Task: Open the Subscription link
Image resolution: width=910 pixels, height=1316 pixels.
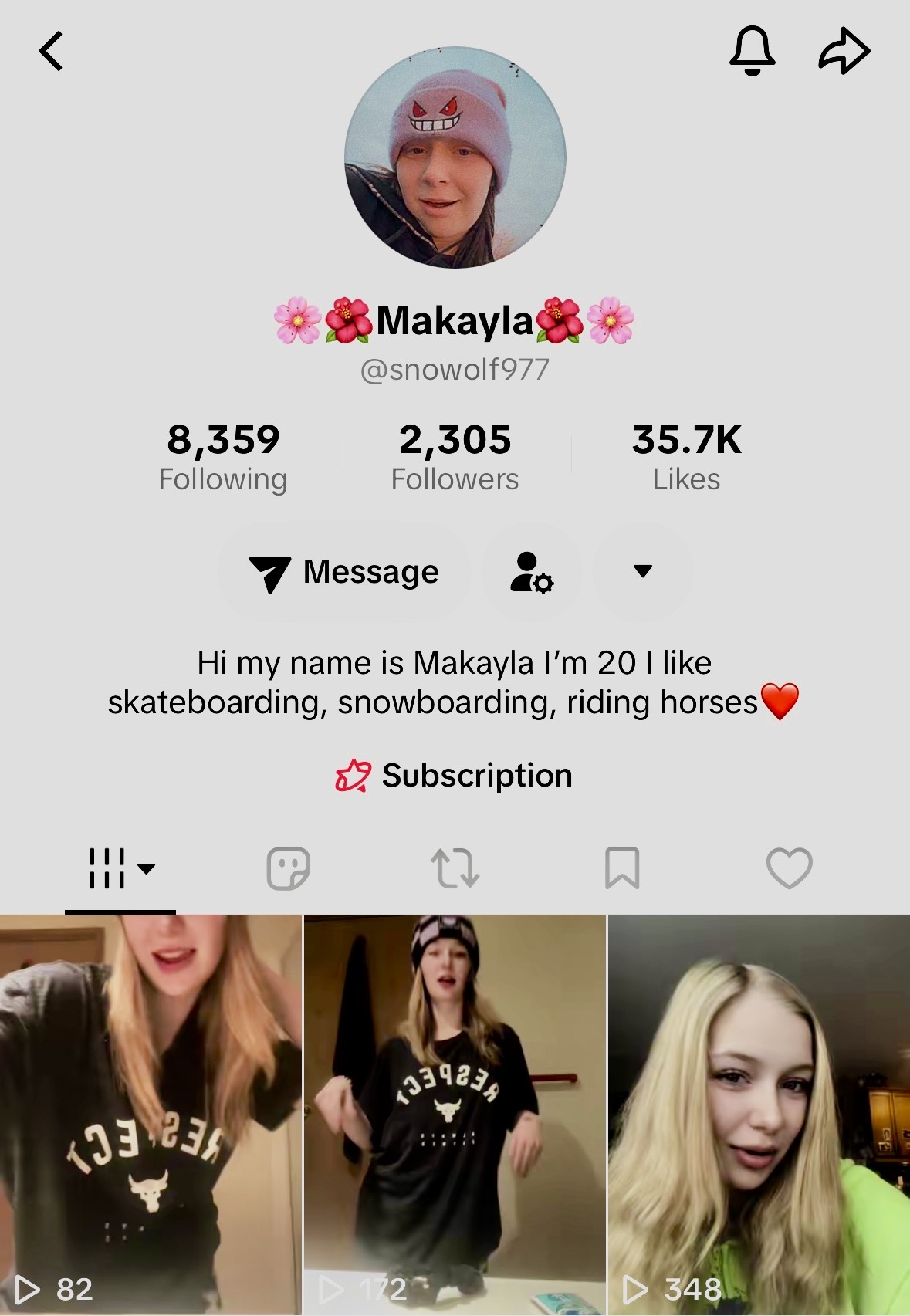Action: [455, 776]
